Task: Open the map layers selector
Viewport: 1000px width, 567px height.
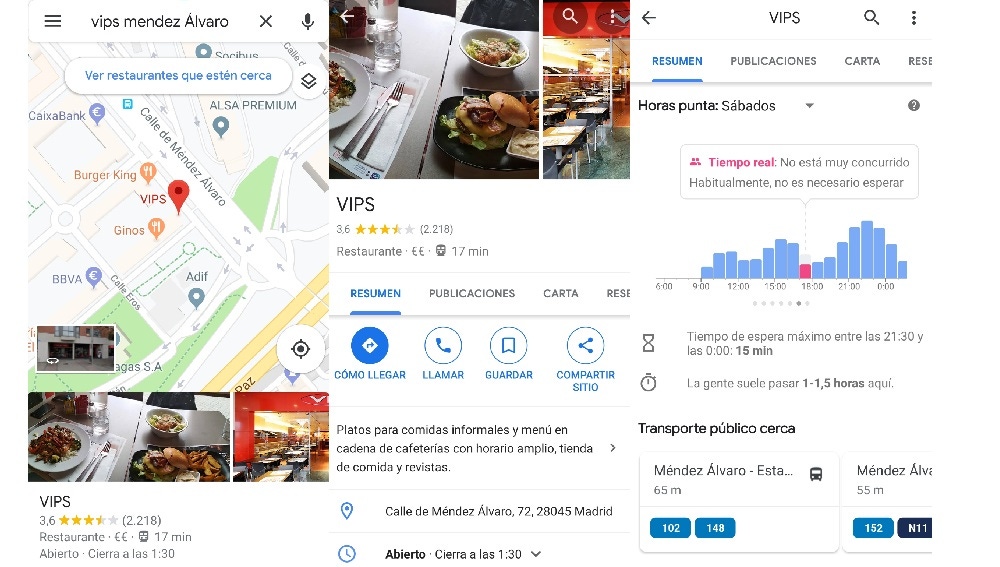Action: point(309,81)
